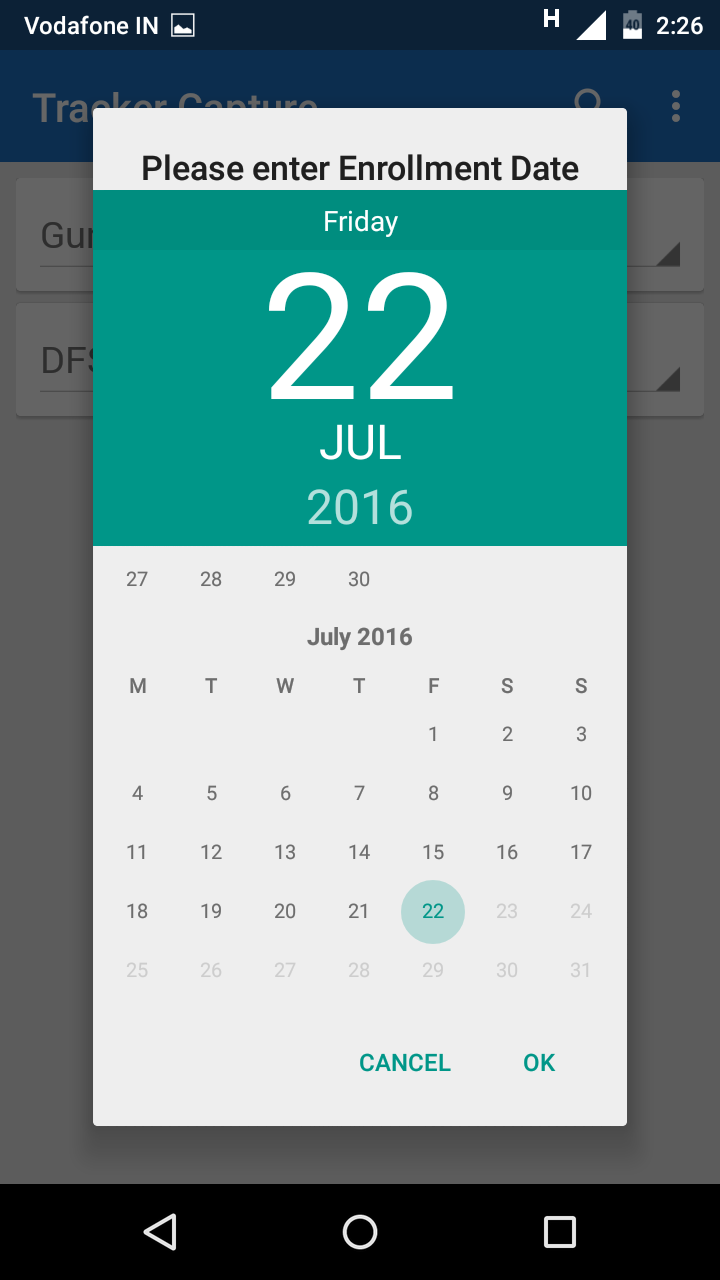The width and height of the screenshot is (720, 1280).
Task: Cancel the enrollment date dialog
Action: (405, 1063)
